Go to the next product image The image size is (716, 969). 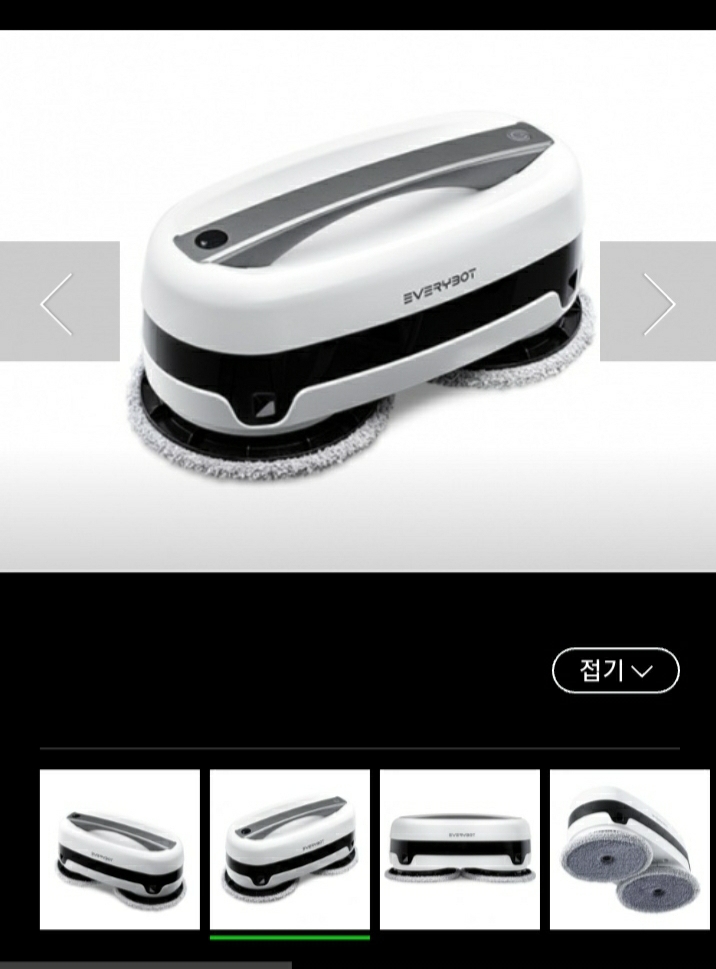(657, 301)
